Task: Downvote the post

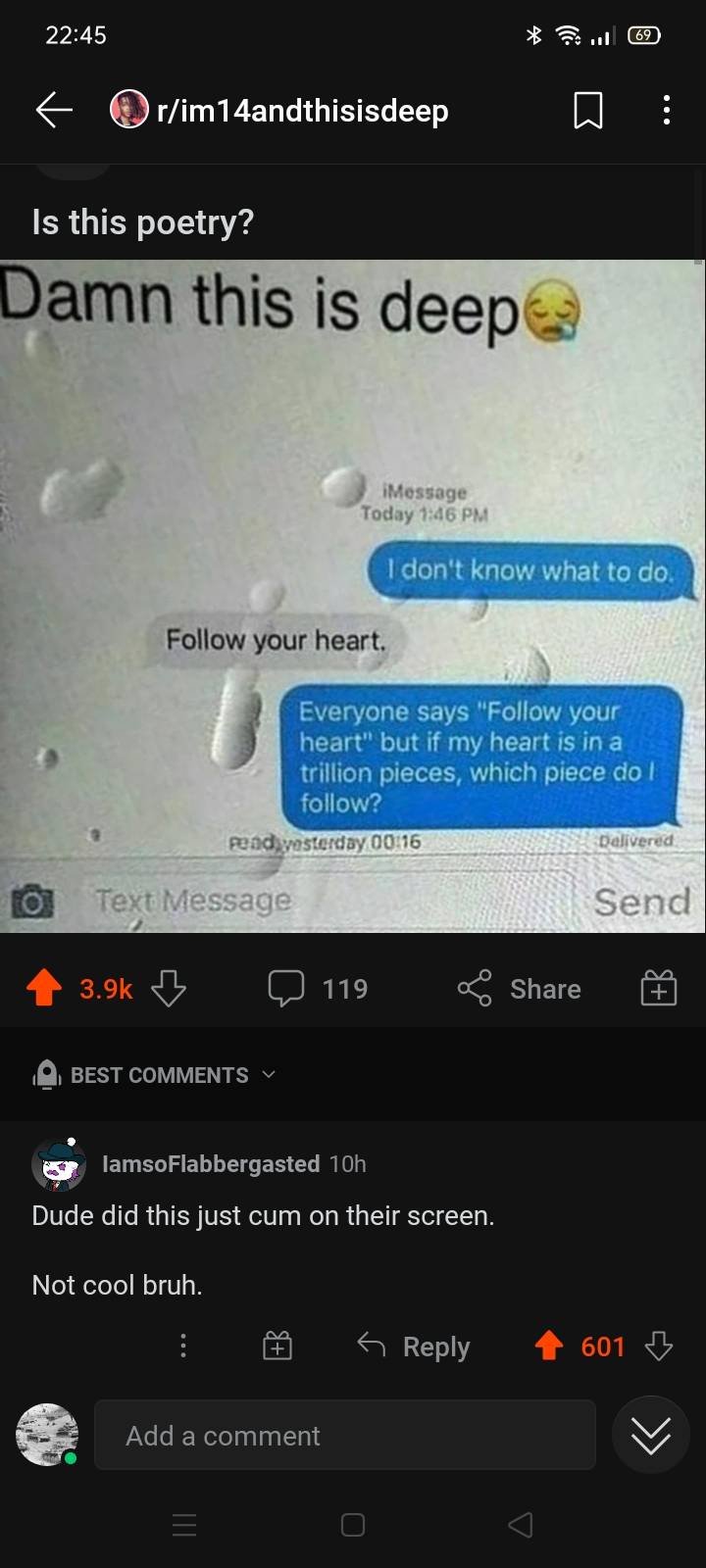Action: click(x=169, y=988)
